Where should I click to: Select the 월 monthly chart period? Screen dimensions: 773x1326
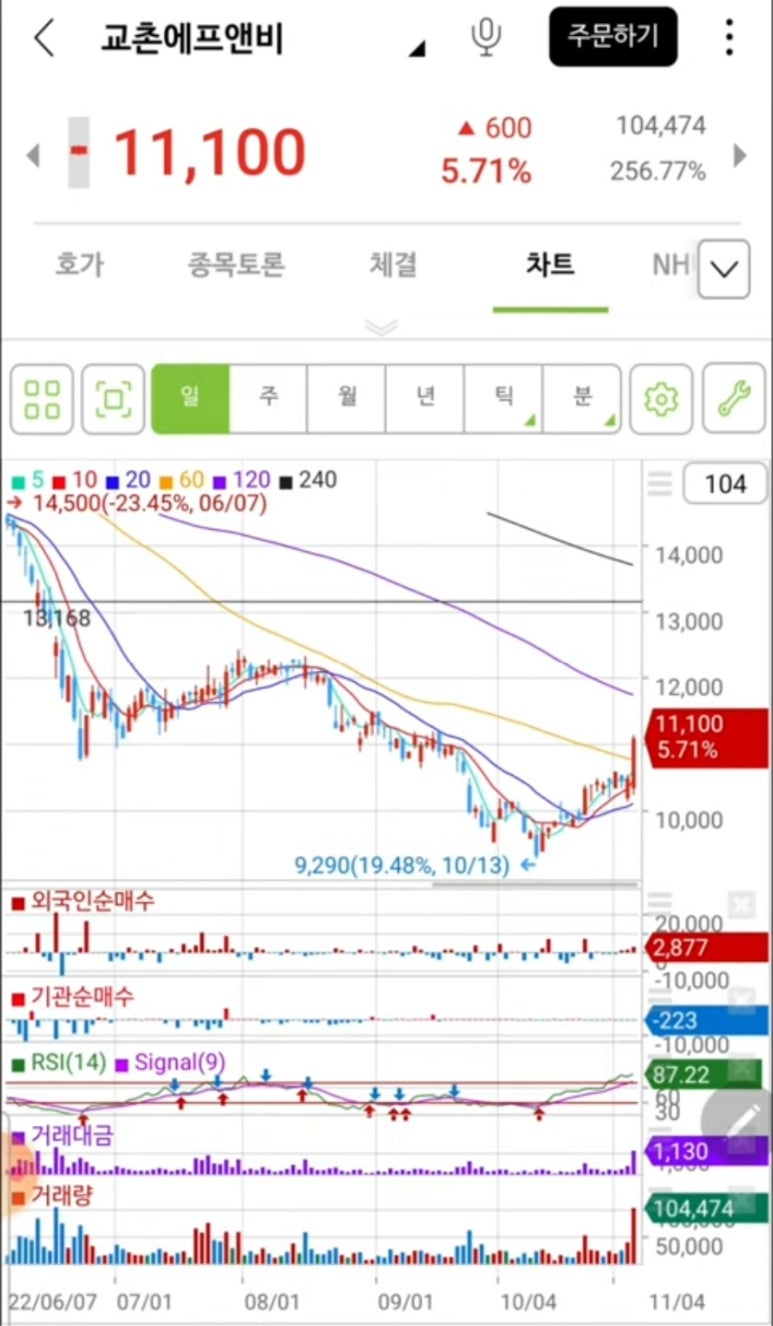tap(347, 398)
